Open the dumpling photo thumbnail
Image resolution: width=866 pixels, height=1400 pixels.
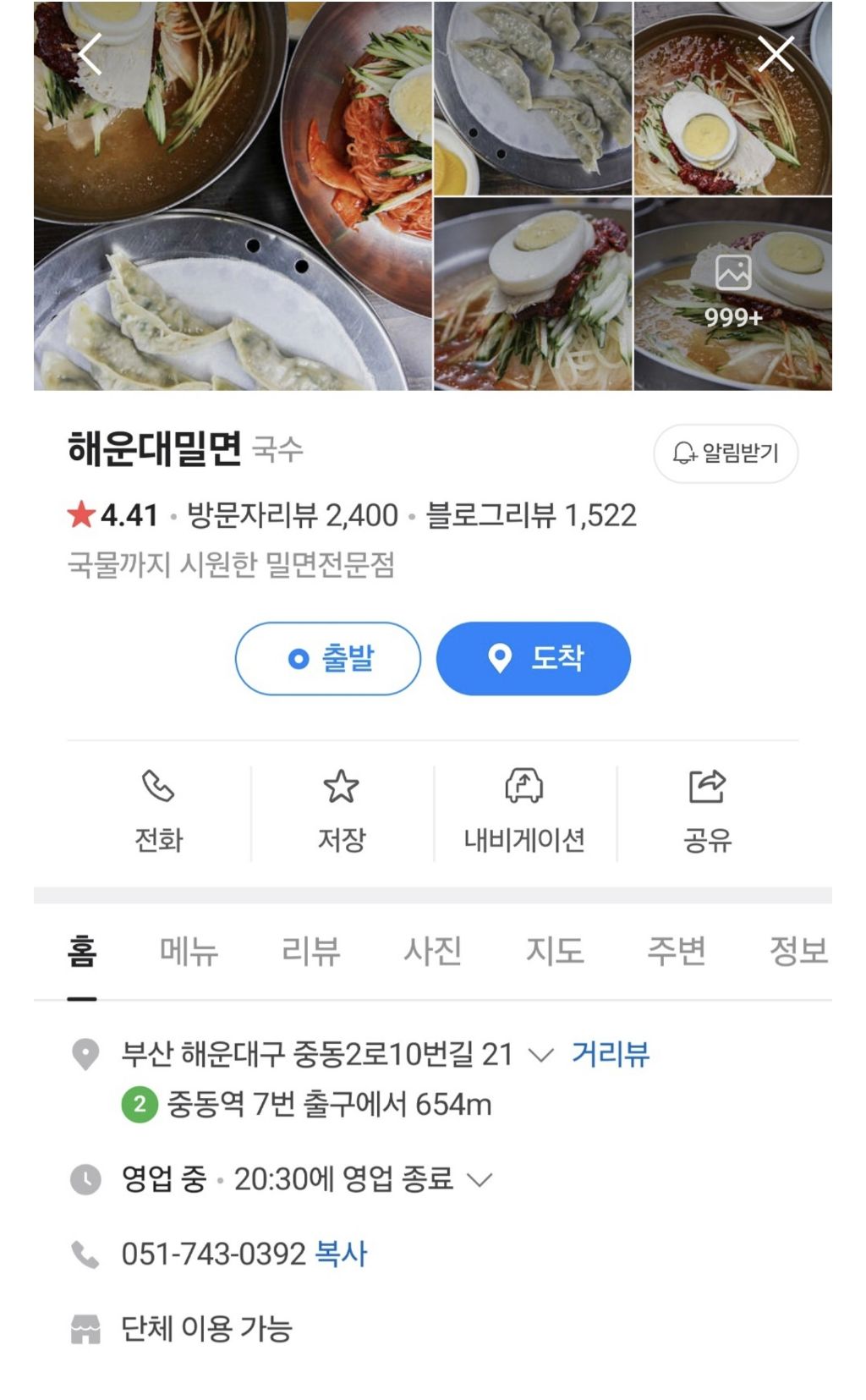point(531,97)
